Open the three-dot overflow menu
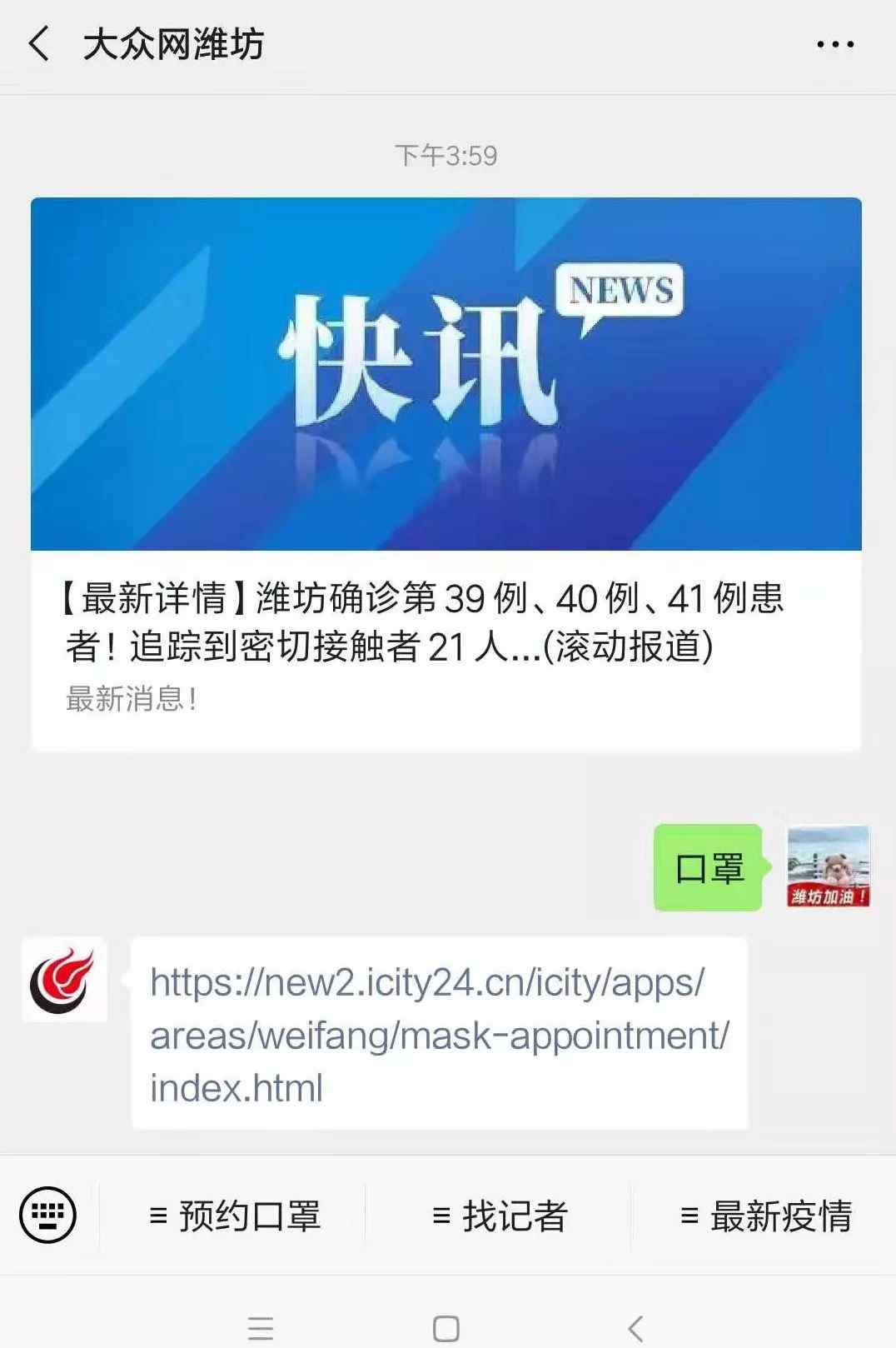 [834, 45]
